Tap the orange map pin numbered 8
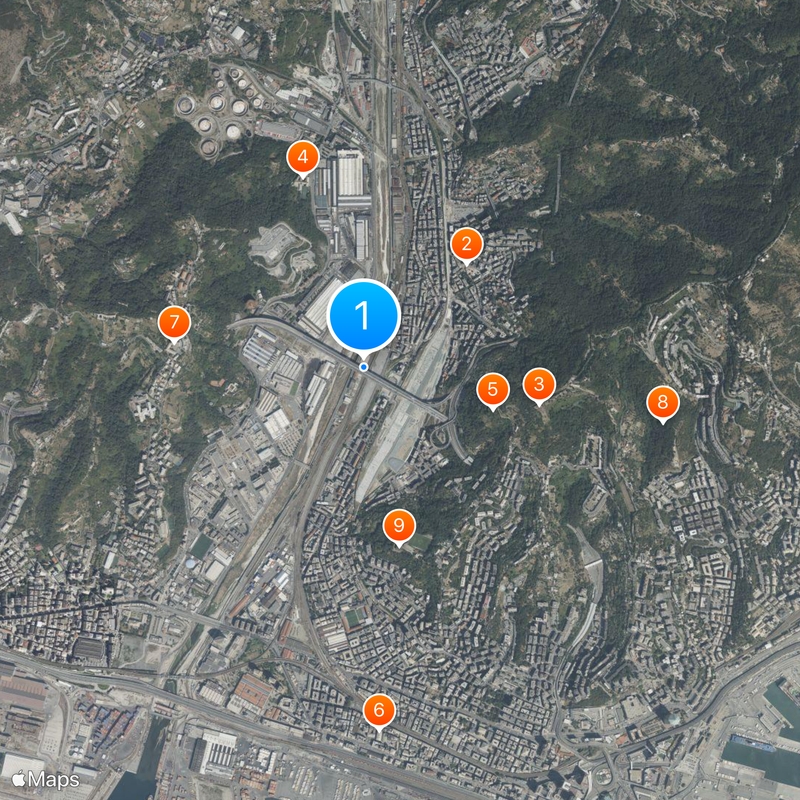Screen dimensions: 800x800 662,403
